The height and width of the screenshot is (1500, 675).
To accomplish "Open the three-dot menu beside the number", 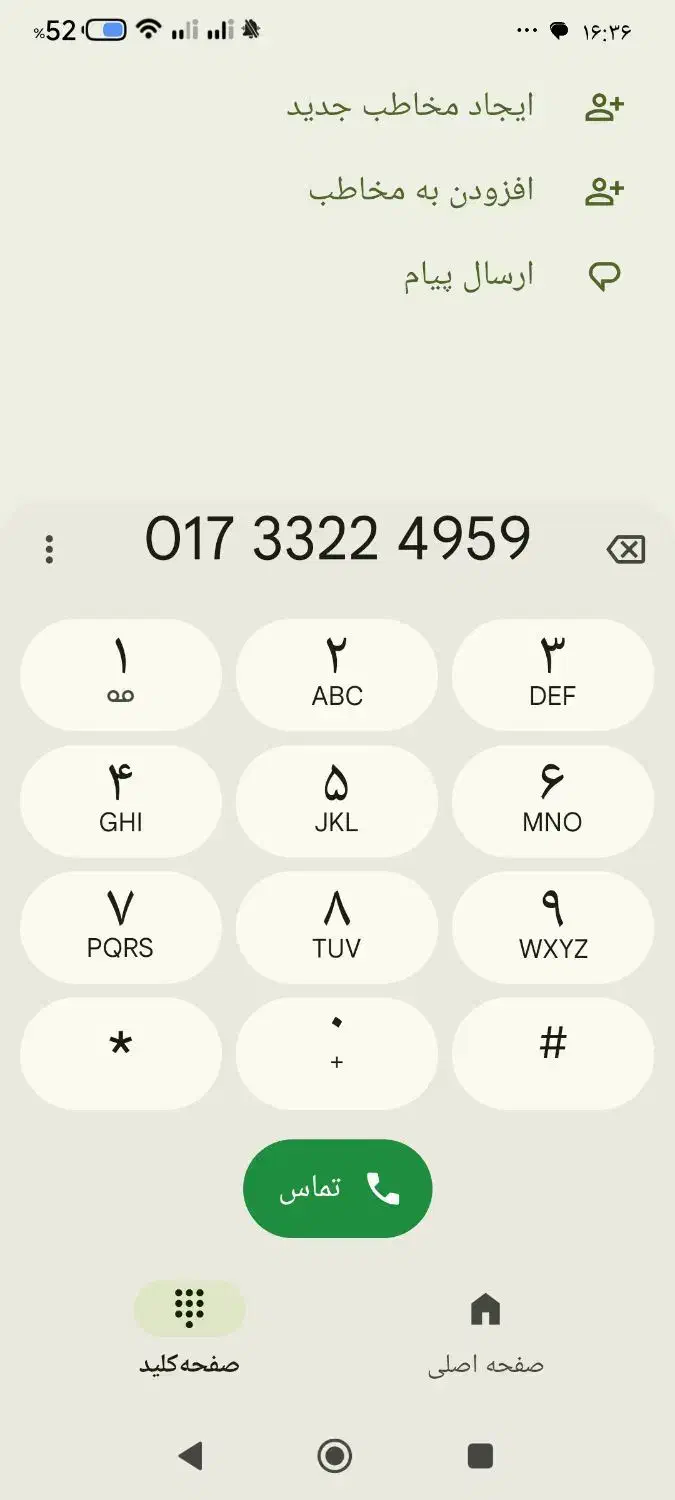I will [49, 549].
